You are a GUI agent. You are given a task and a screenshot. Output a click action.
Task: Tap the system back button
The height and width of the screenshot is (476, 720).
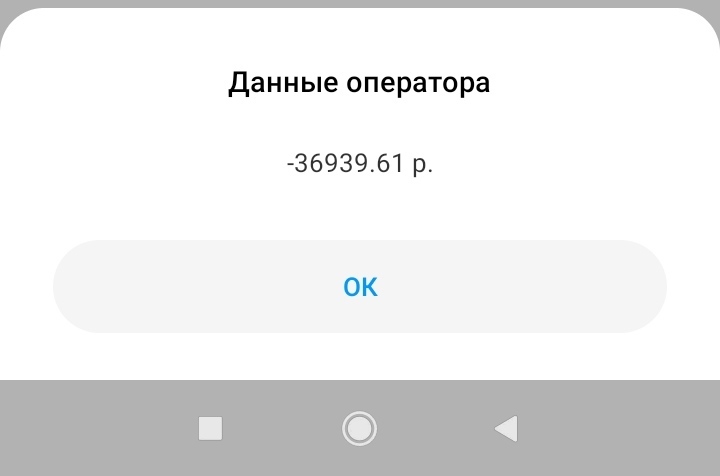pyautogui.click(x=506, y=429)
